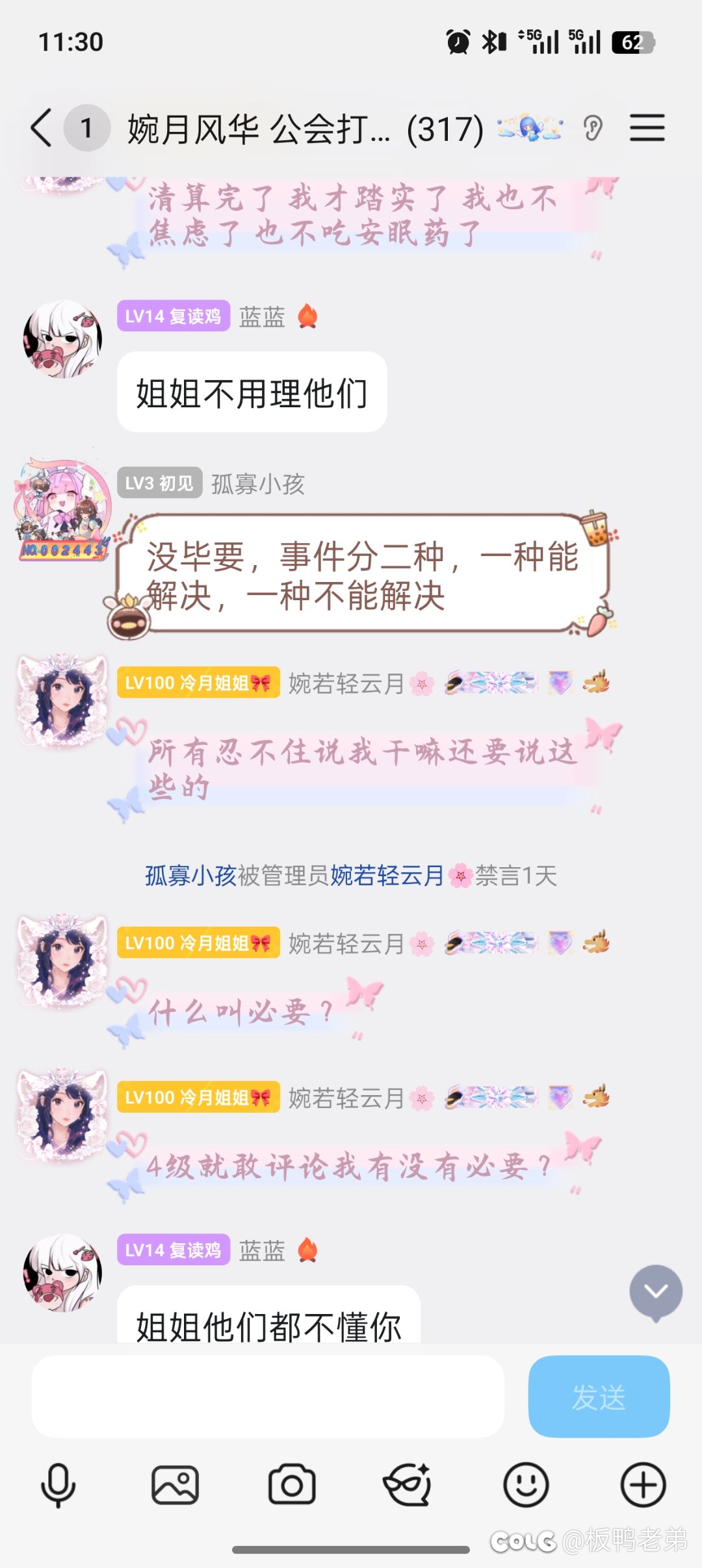The width and height of the screenshot is (702, 1568).
Task: Open 婉若轻云月's avatar beside 什么叫必要
Action: point(62,960)
